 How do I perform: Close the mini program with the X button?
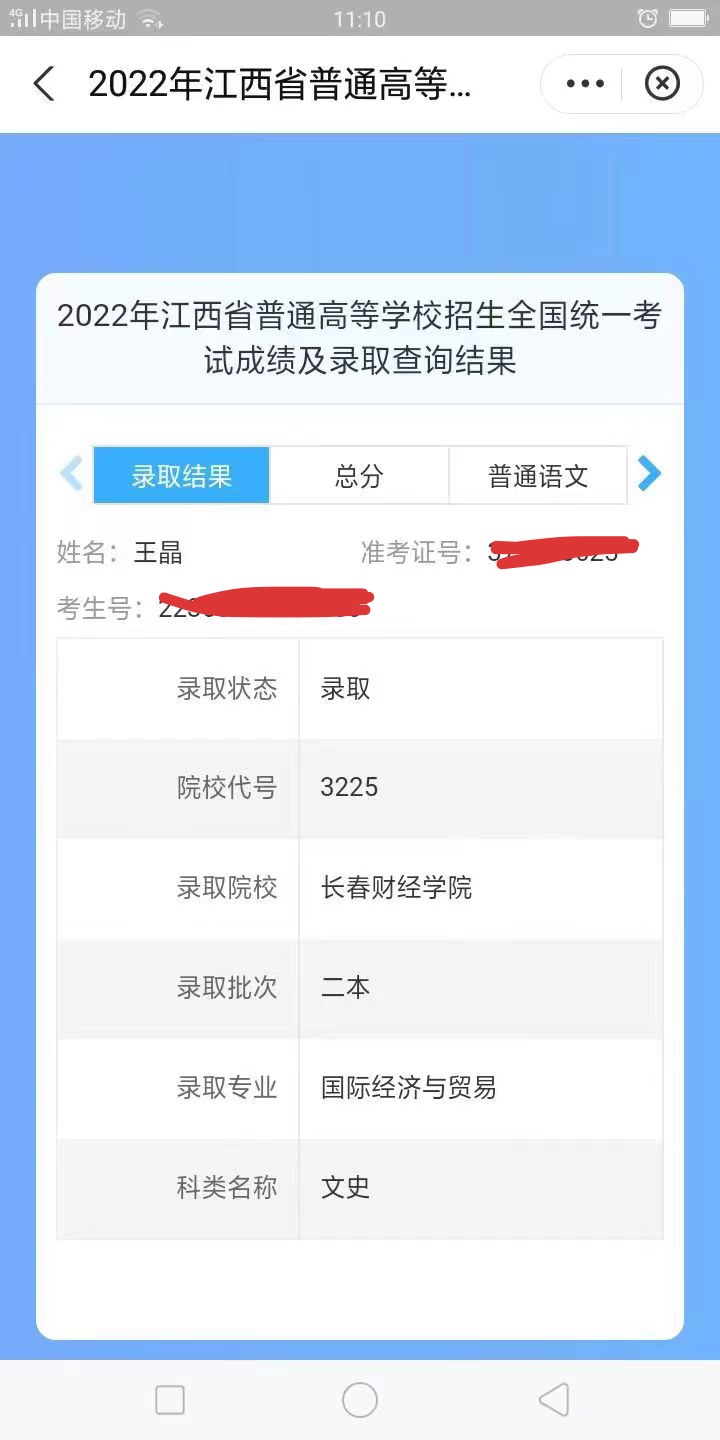(661, 84)
